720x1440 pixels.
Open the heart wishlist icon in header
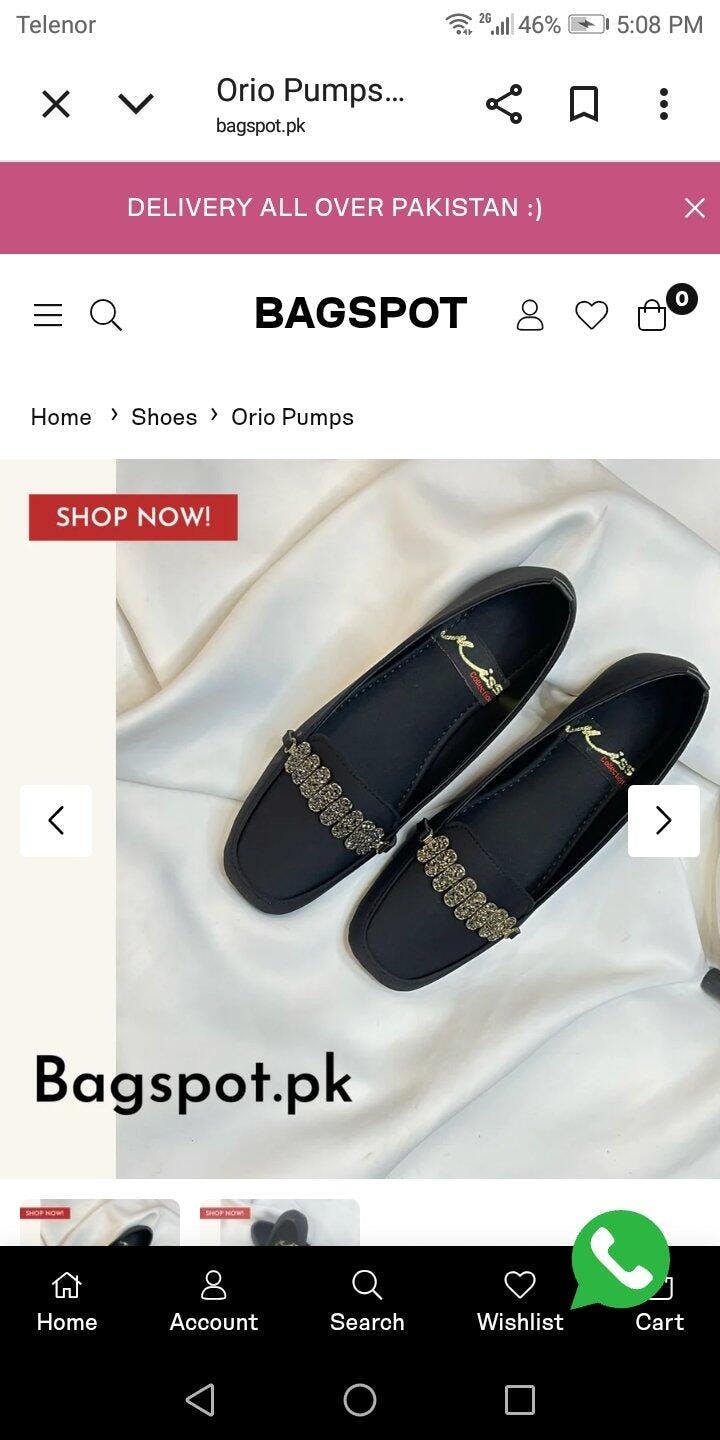592,316
